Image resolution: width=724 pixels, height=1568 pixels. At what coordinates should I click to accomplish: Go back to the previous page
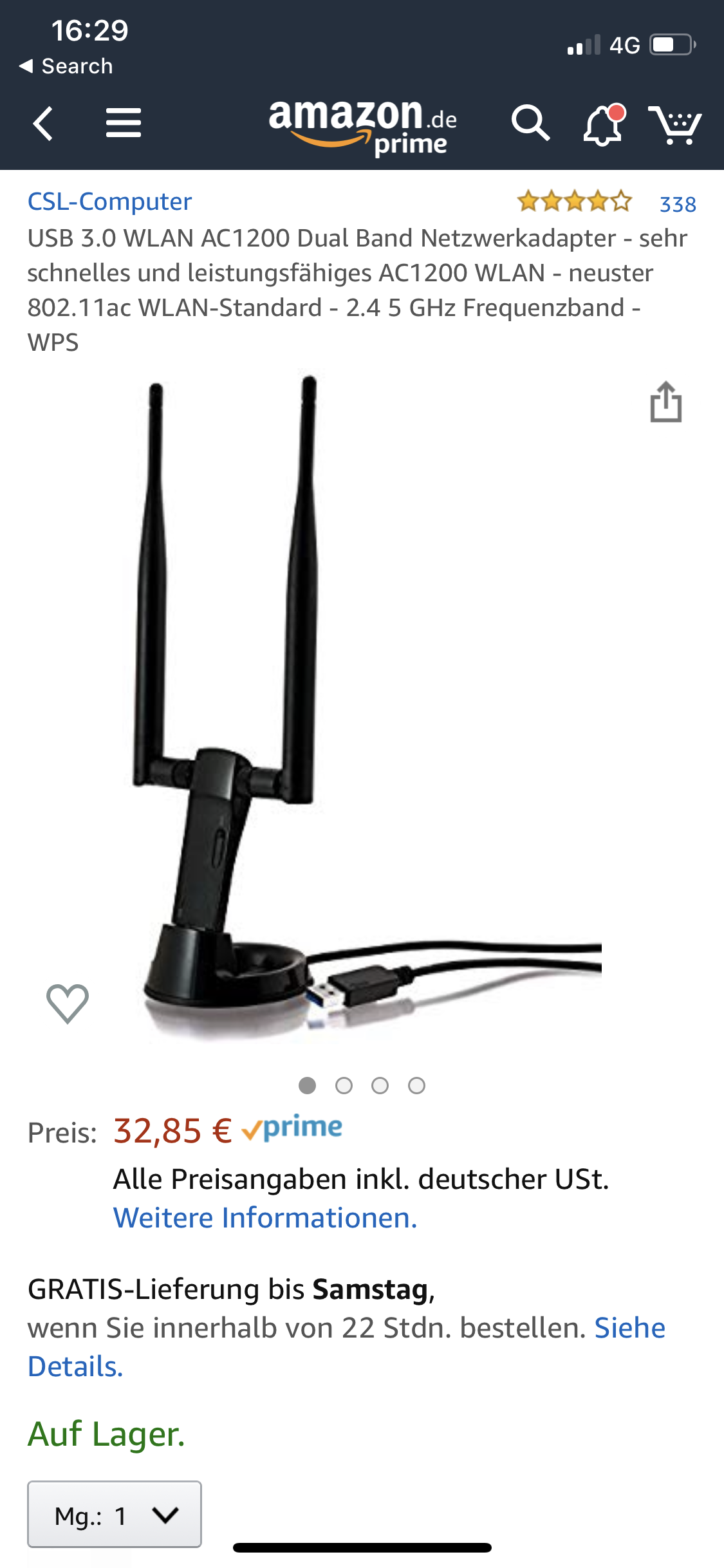pyautogui.click(x=43, y=123)
